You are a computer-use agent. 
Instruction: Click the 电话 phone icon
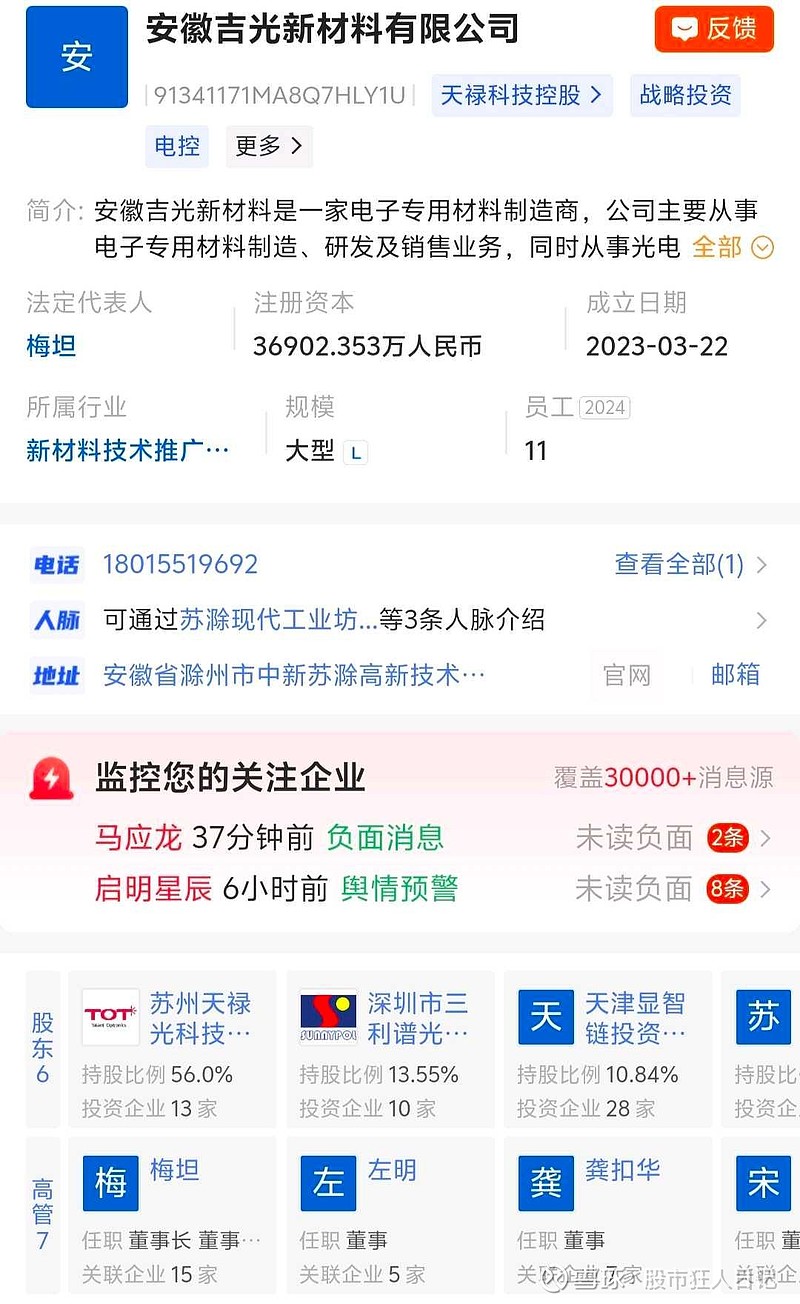click(55, 565)
